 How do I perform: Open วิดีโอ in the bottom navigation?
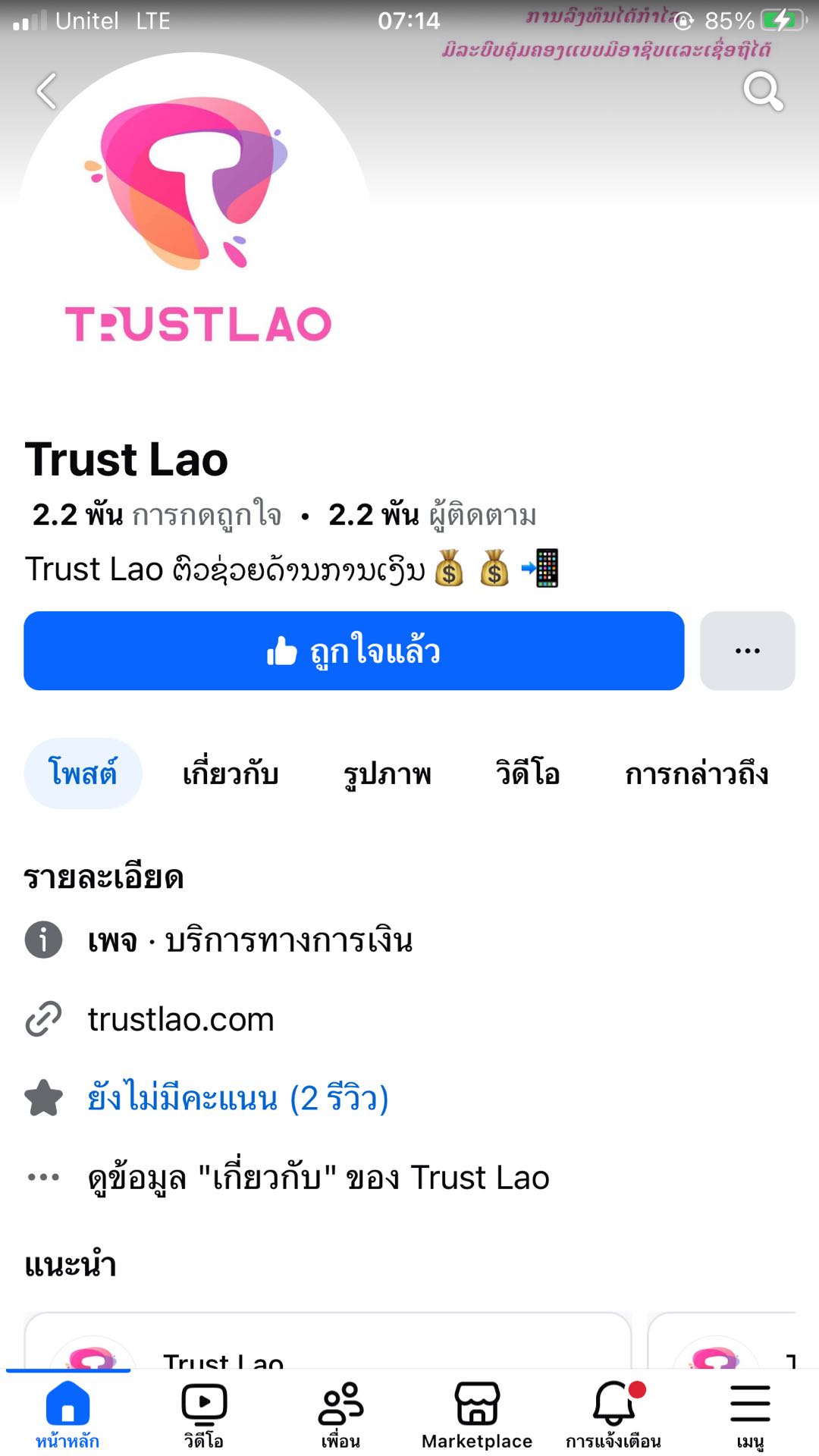pyautogui.click(x=204, y=1414)
